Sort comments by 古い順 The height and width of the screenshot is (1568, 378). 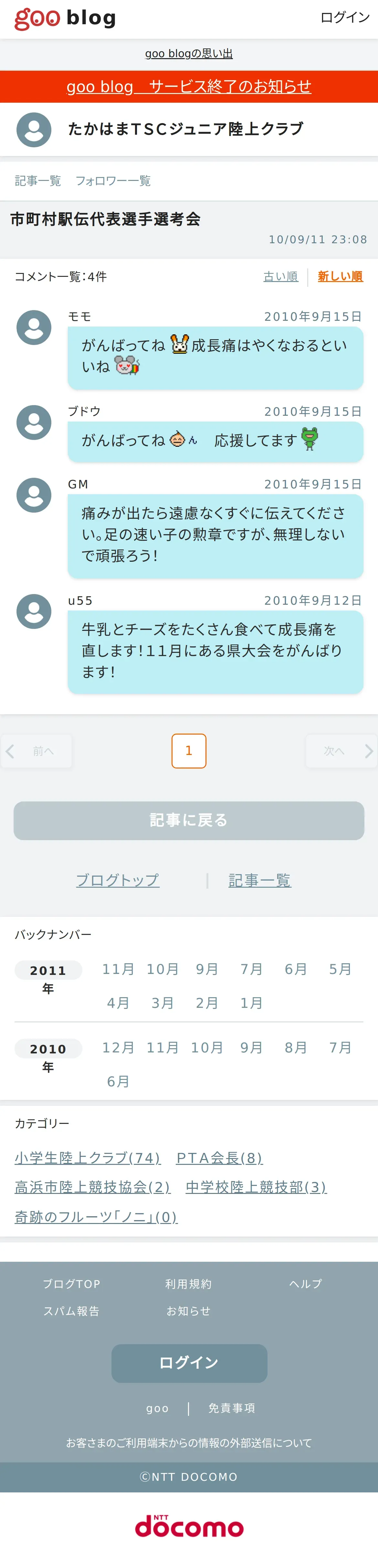click(281, 276)
